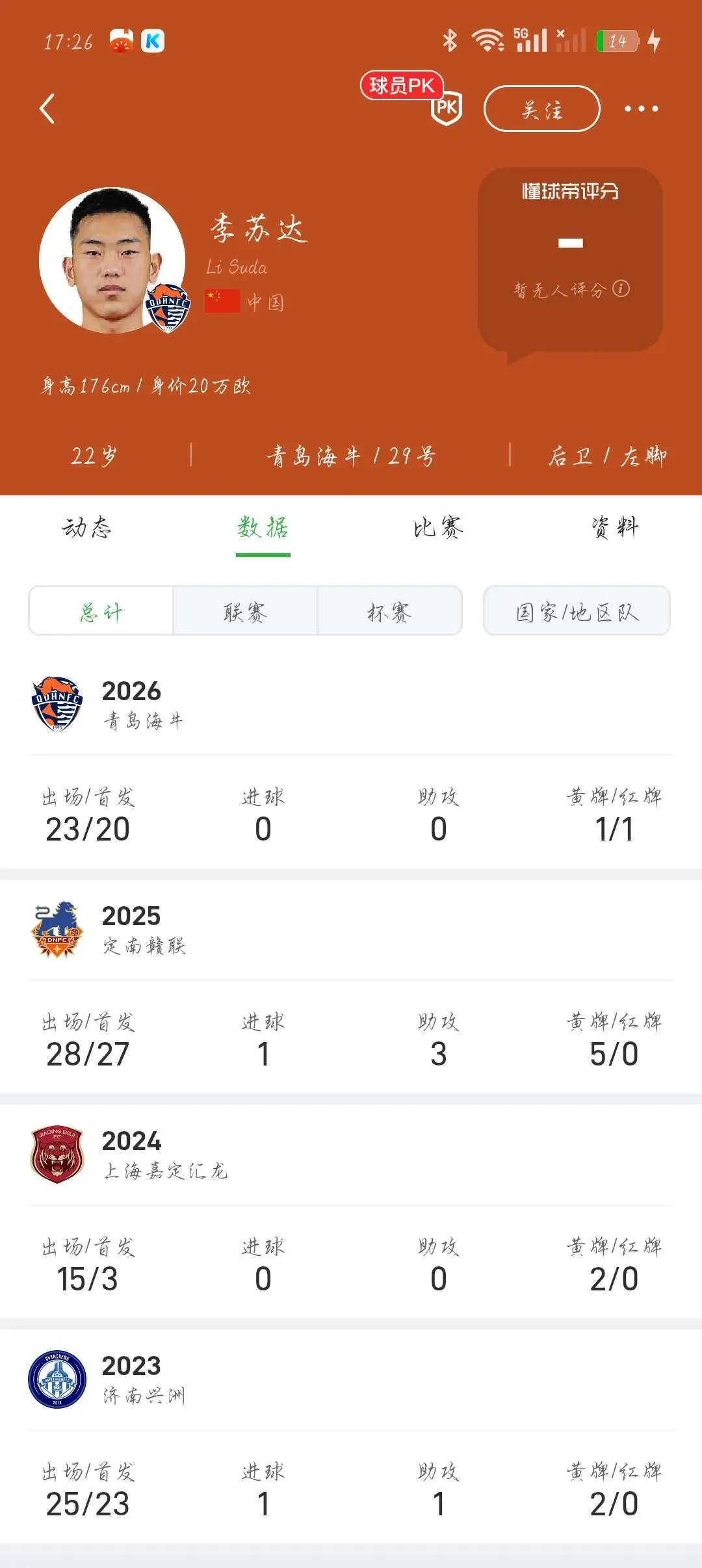Follow the player with the 关注 button
Screen dimensions: 702x1568
[x=541, y=109]
